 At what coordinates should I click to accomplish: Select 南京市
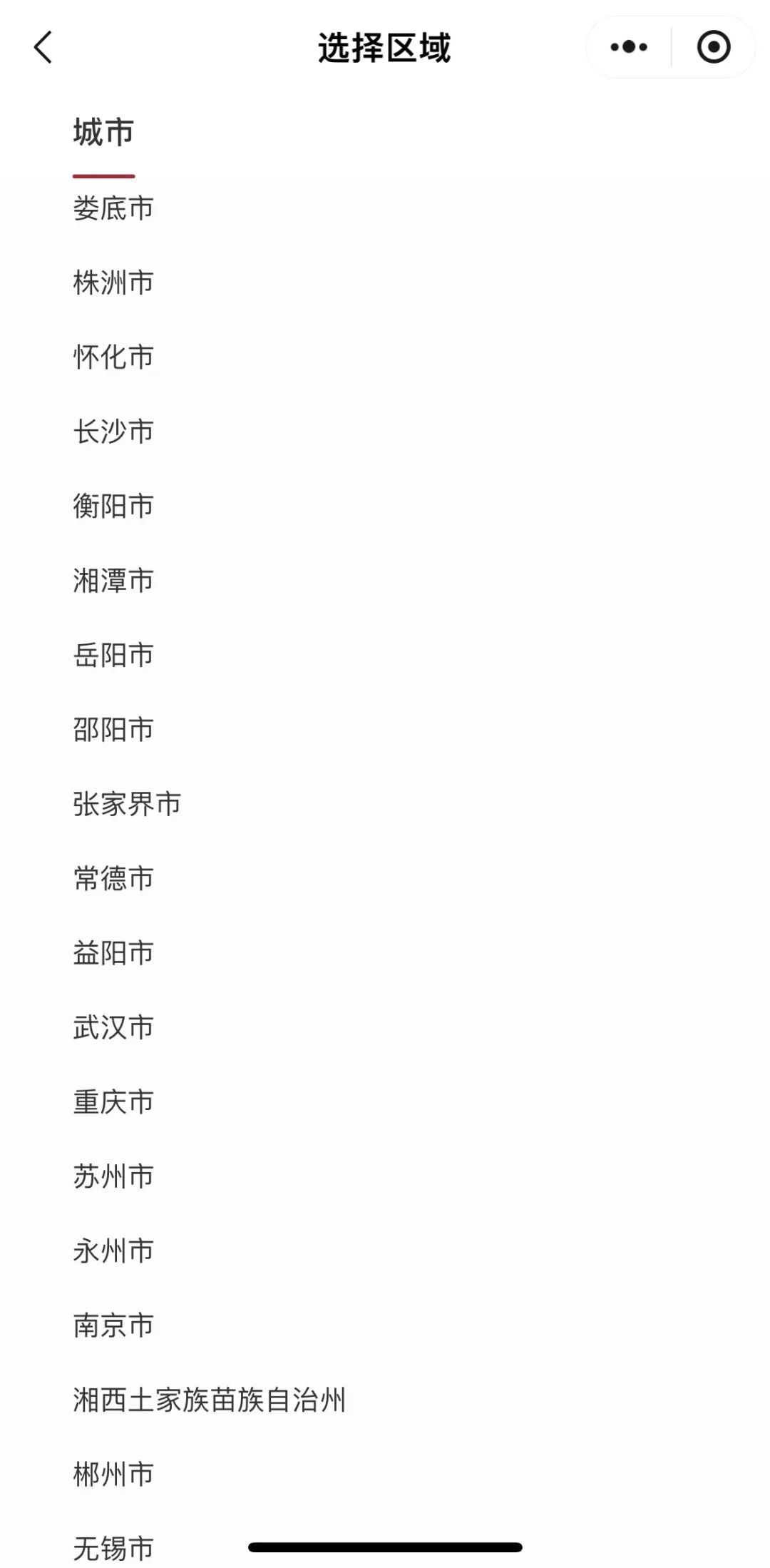pos(113,1325)
